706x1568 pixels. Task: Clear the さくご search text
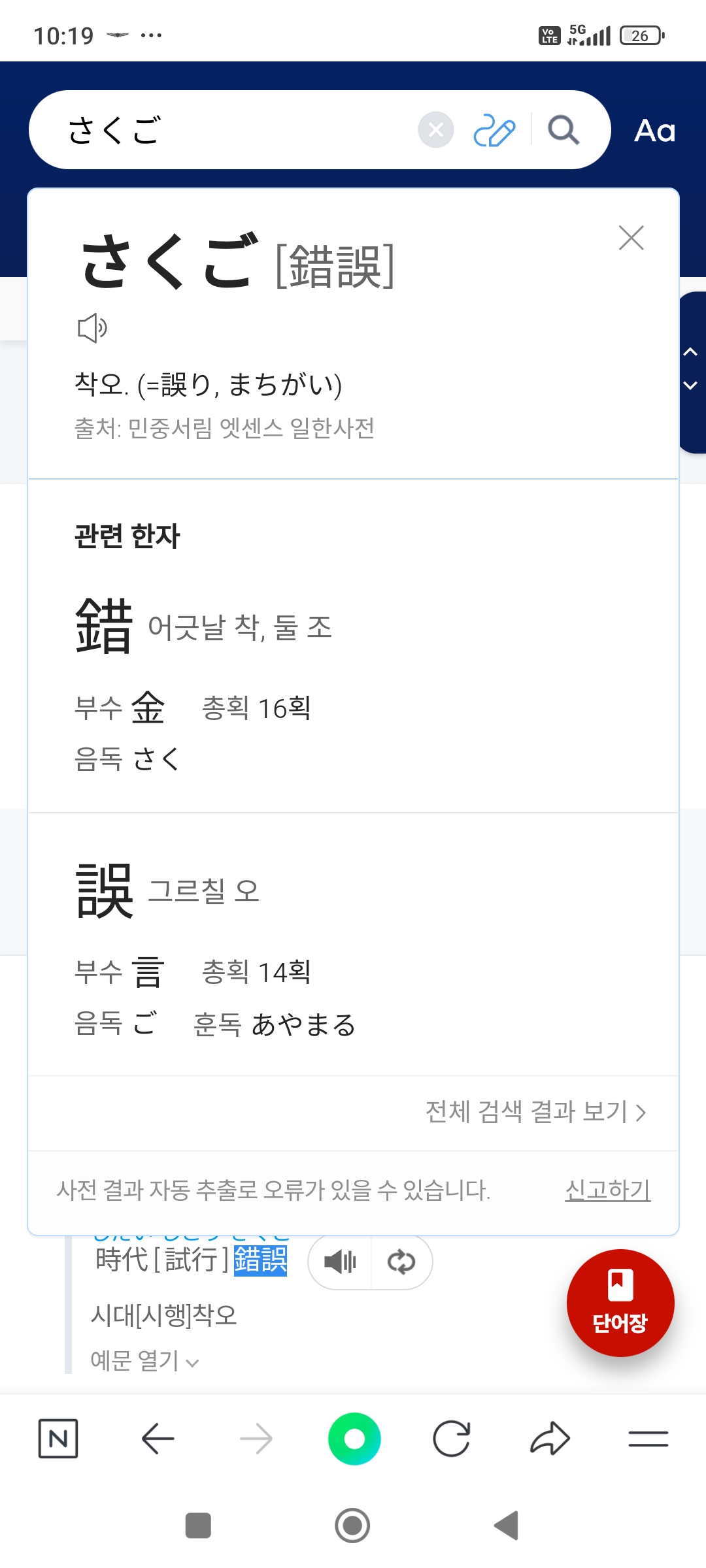click(x=436, y=130)
